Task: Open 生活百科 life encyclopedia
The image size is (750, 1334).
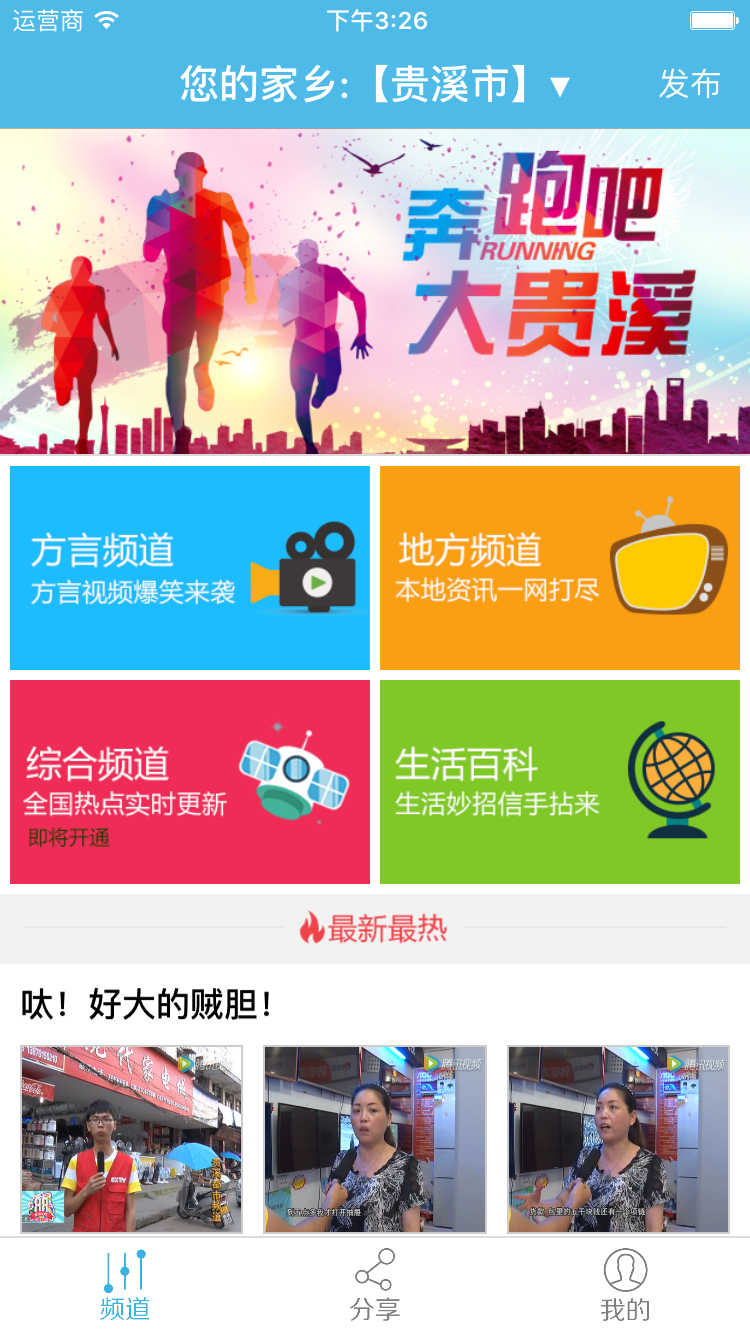Action: (x=560, y=782)
